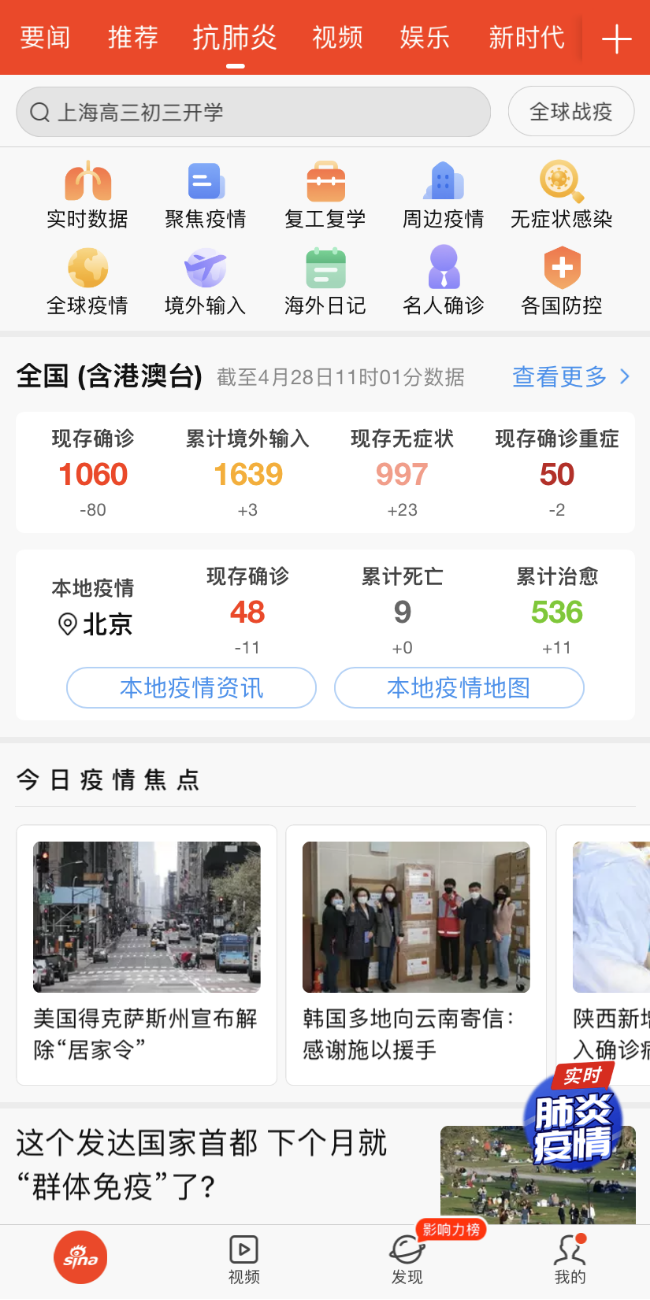The height and width of the screenshot is (1300, 650).
Task: Open the article about 美国得克萨斯州 居家令
Action: point(146,954)
